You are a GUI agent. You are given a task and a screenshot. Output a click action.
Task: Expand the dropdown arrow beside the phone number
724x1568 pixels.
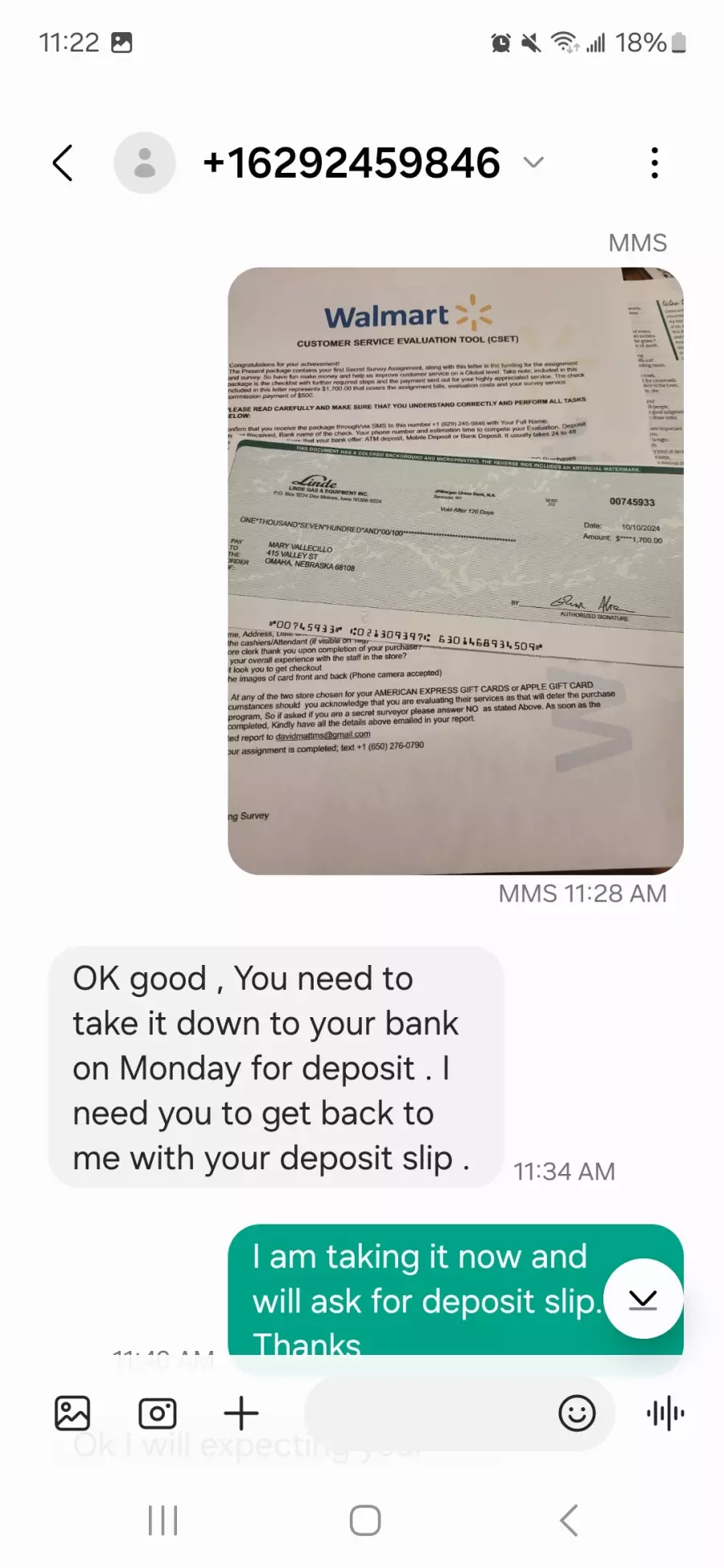tap(533, 162)
